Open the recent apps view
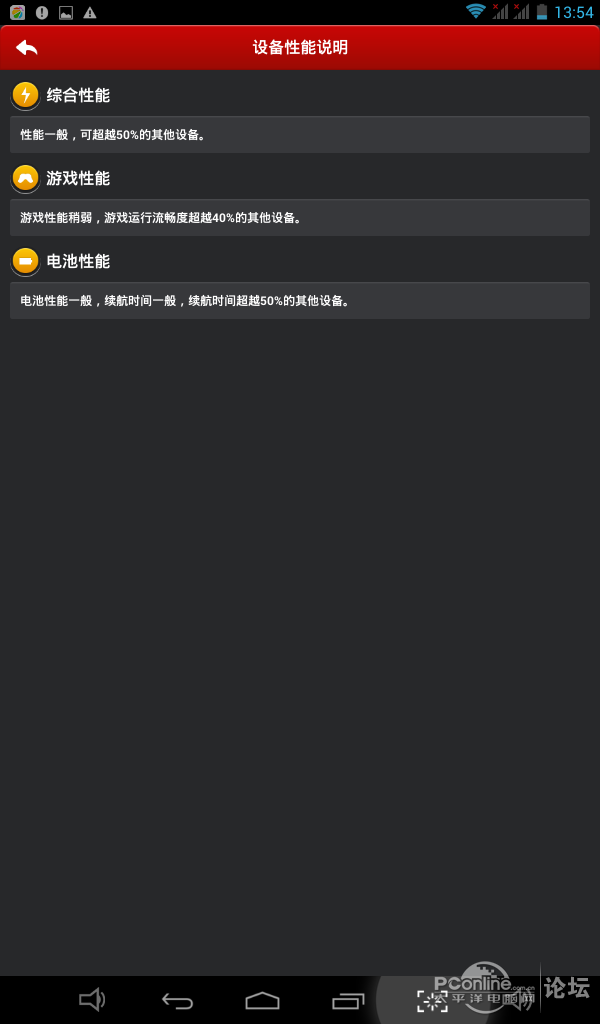 point(348,1000)
